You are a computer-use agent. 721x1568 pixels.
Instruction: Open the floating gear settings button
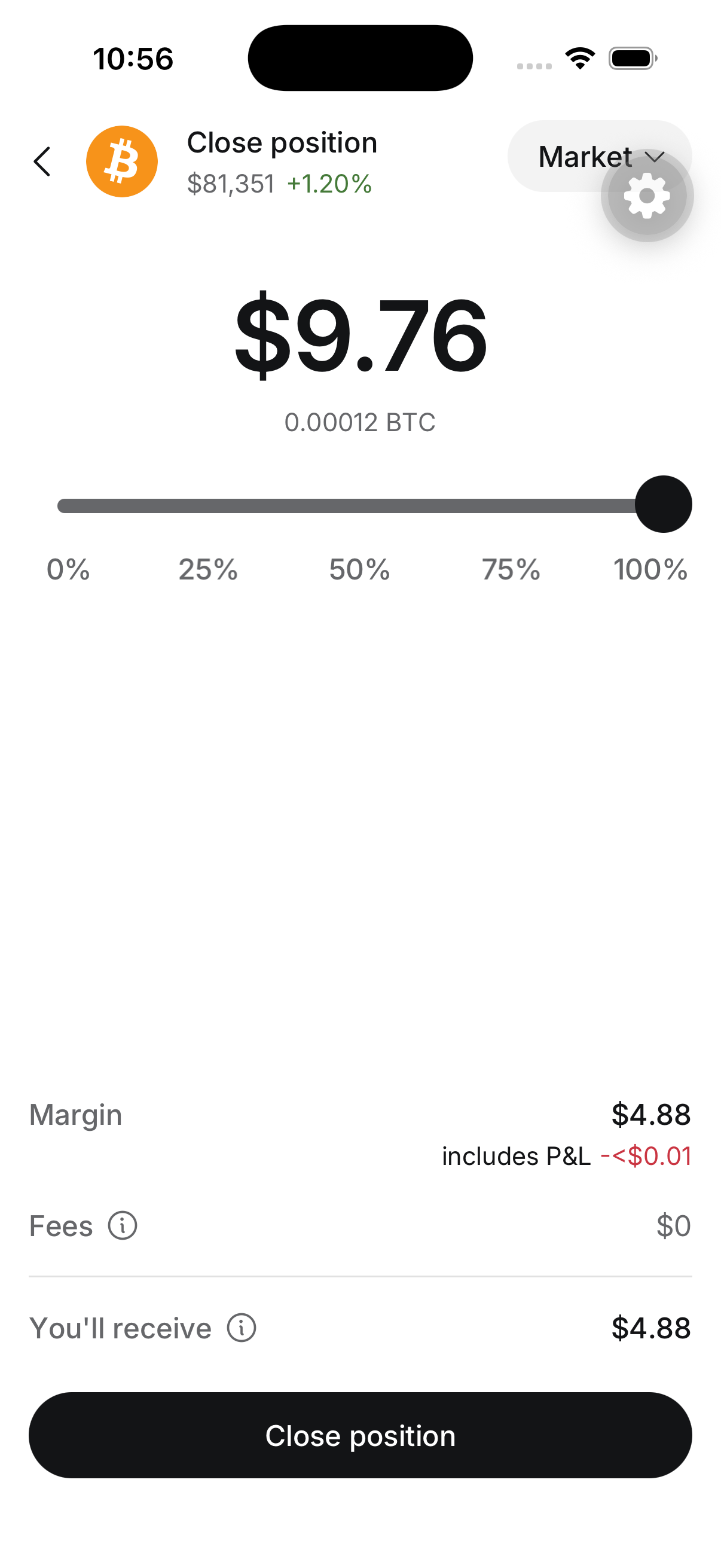pos(647,196)
